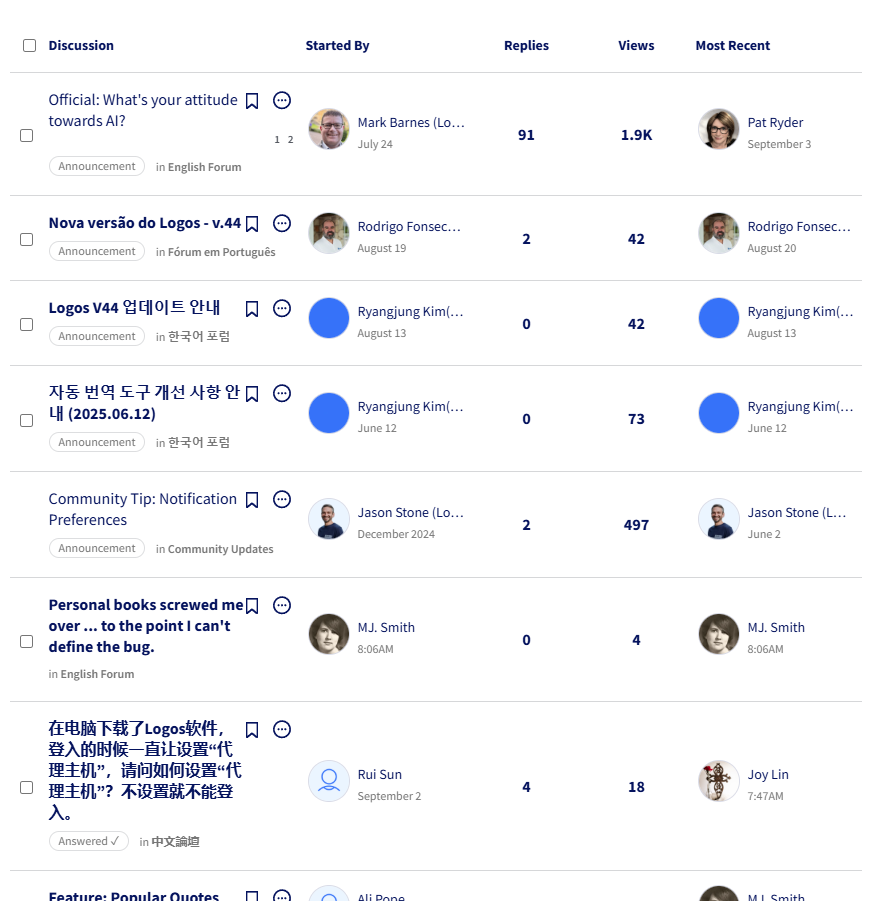Go to page 2 of AI discussion
The image size is (879, 901).
click(290, 140)
